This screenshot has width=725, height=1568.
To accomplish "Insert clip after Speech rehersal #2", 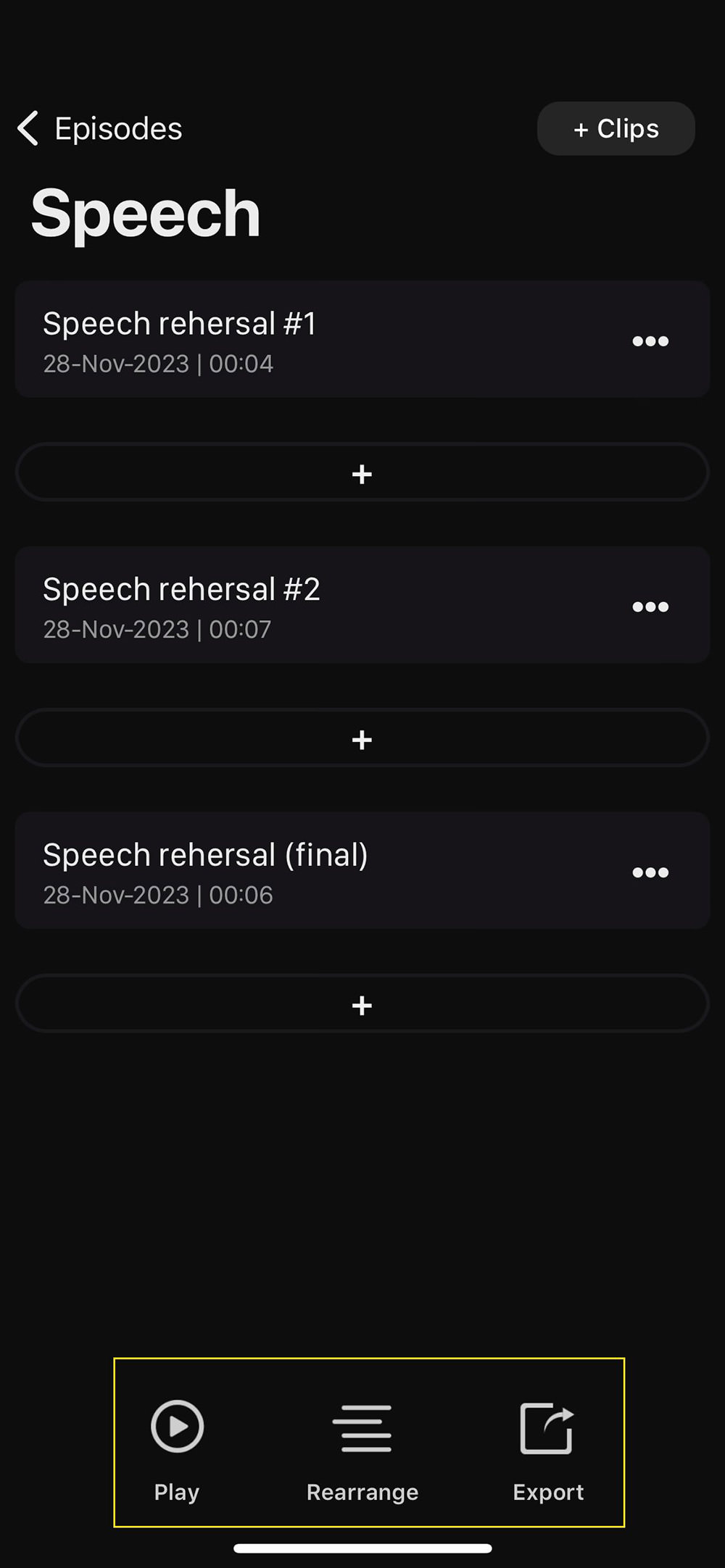I will coord(362,738).
